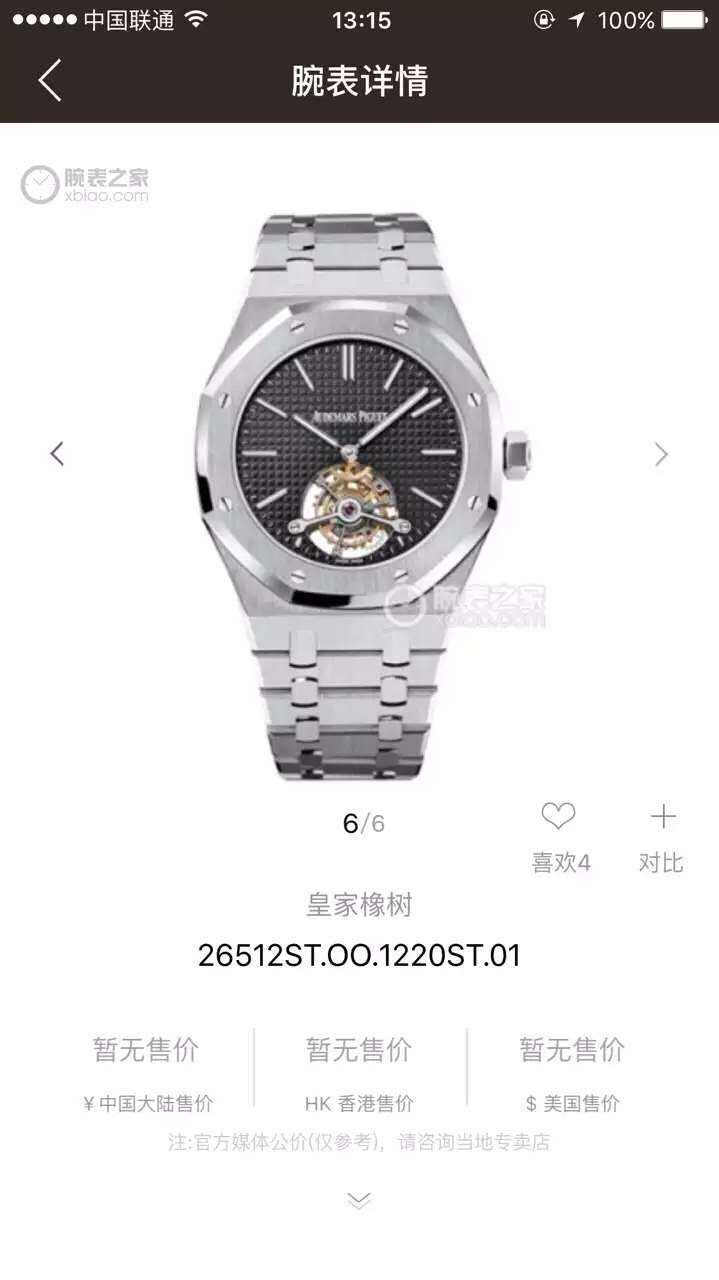
Task: Expand more details with the down chevron
Action: [359, 1199]
